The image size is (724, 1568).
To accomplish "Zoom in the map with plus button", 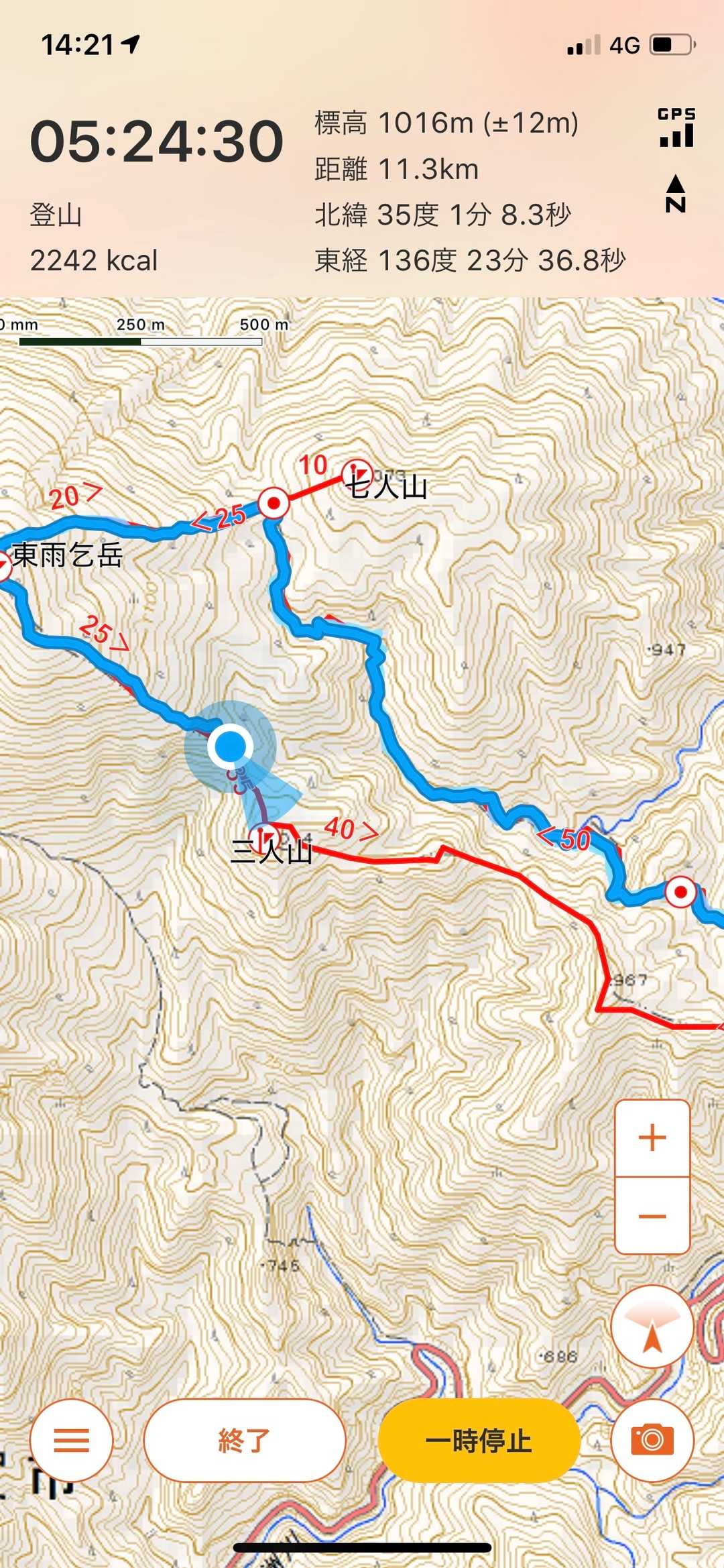I will pyautogui.click(x=652, y=1138).
